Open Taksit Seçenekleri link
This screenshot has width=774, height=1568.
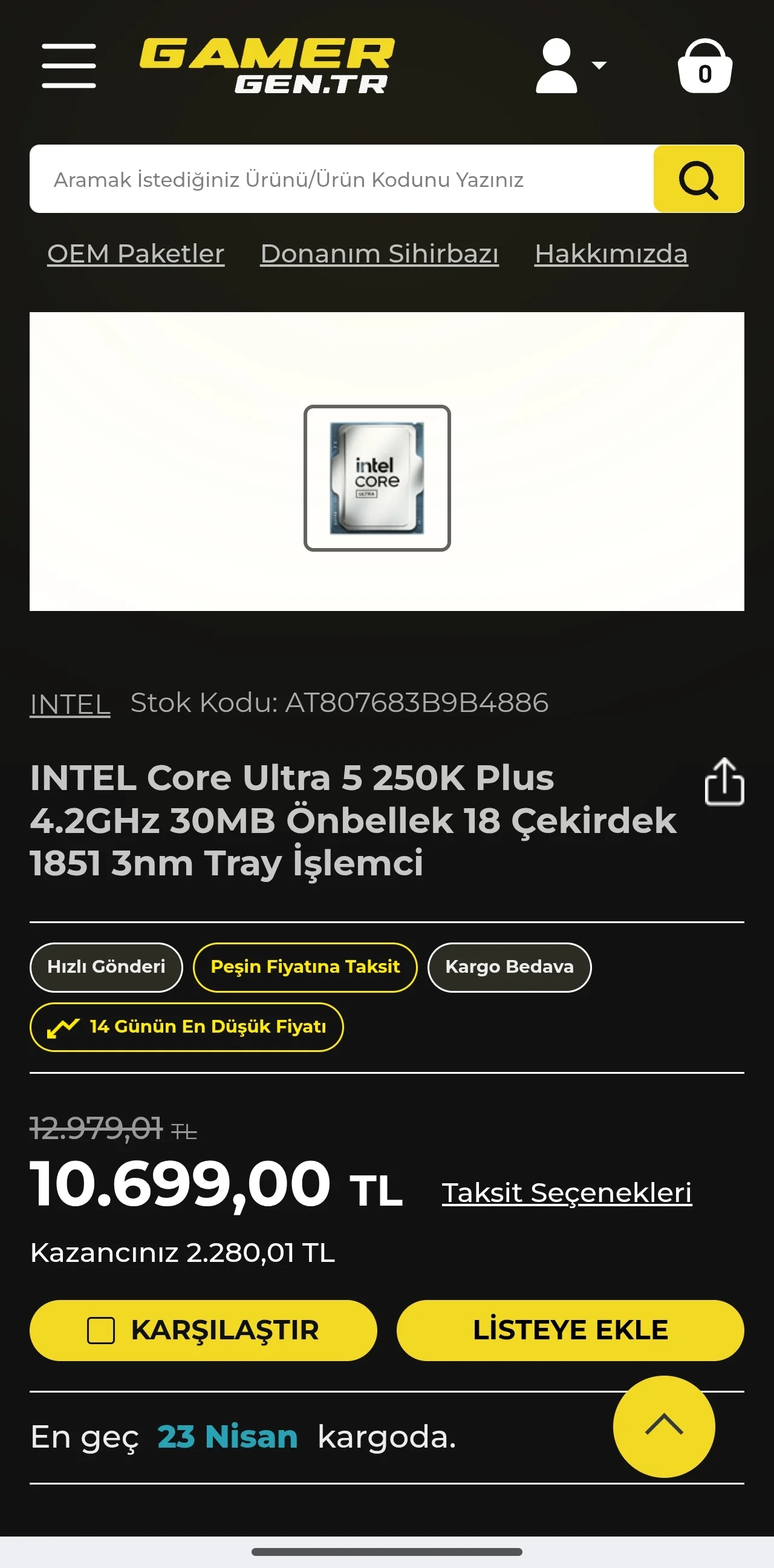click(567, 1192)
